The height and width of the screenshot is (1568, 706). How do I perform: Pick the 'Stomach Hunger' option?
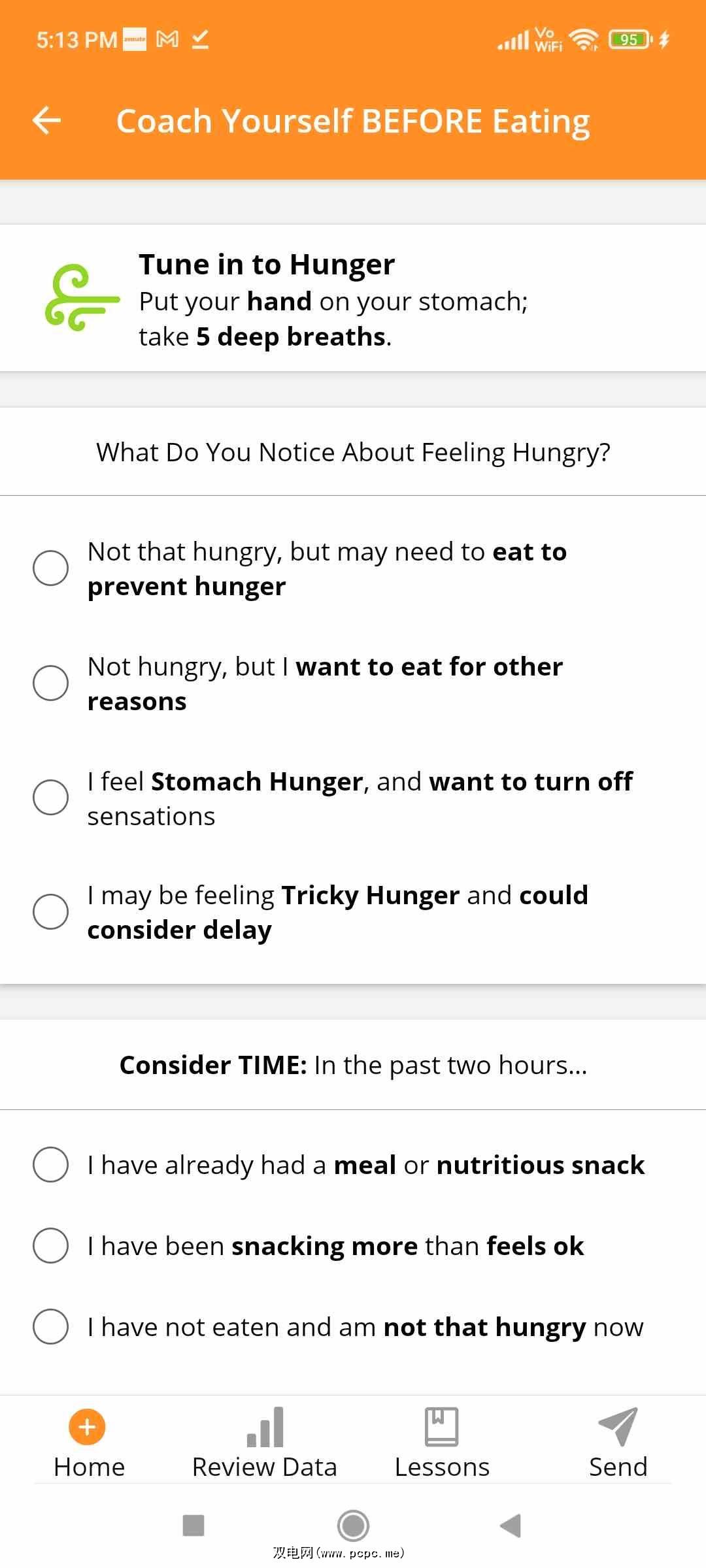coord(51,798)
